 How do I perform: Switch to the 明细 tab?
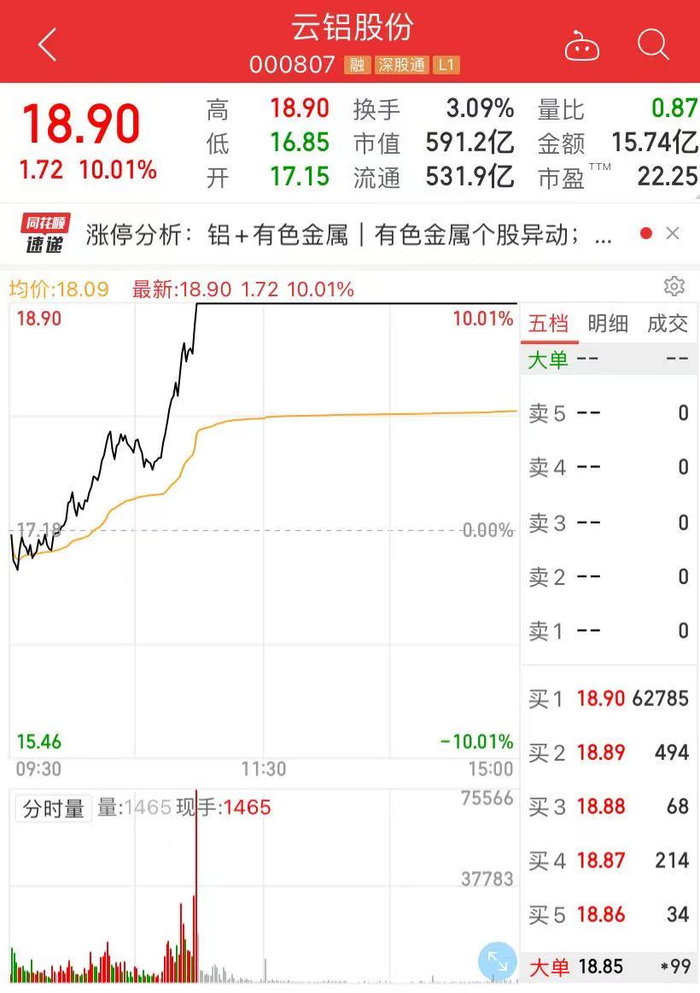coord(608,324)
